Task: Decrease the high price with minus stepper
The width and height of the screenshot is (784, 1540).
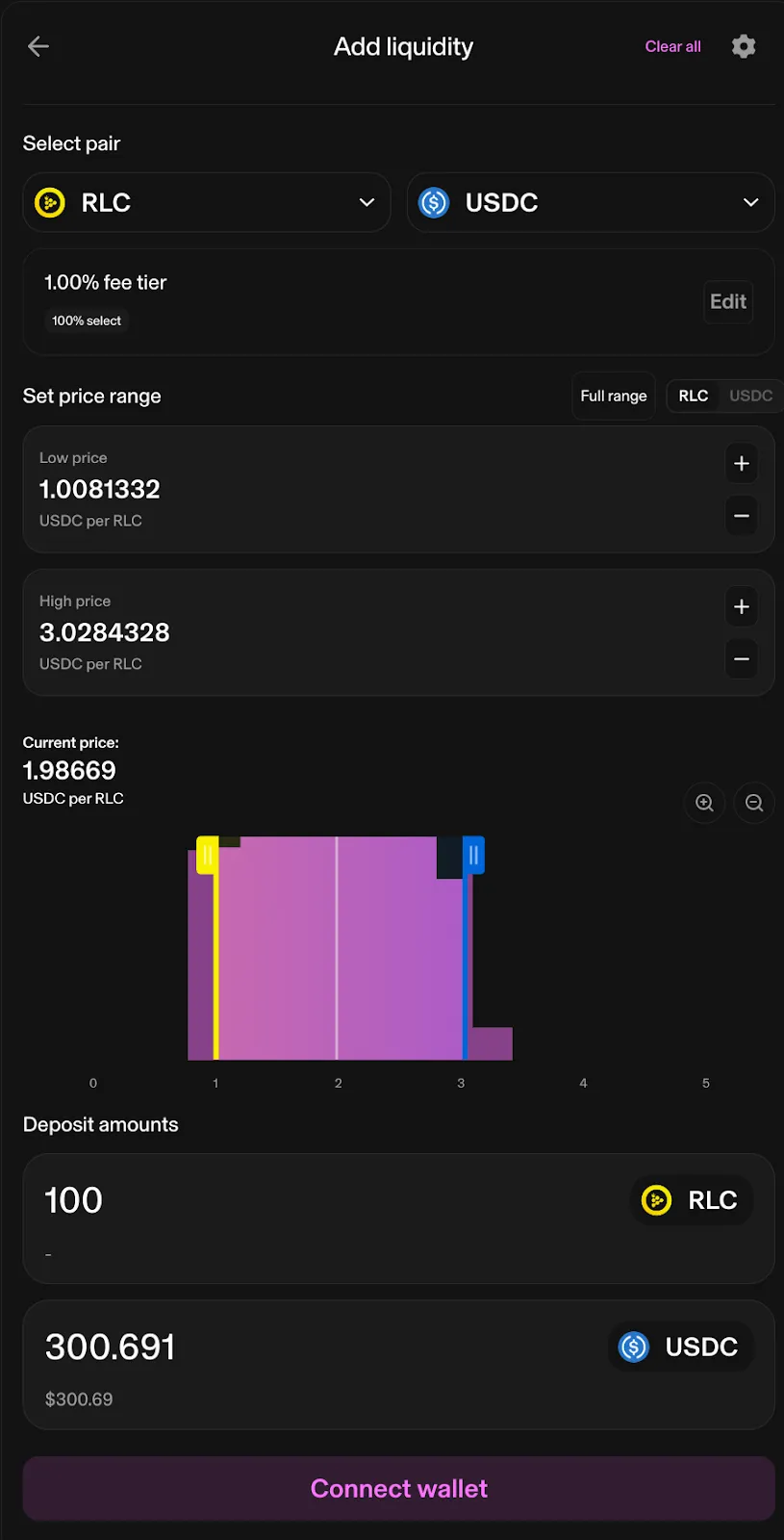Action: [741, 659]
